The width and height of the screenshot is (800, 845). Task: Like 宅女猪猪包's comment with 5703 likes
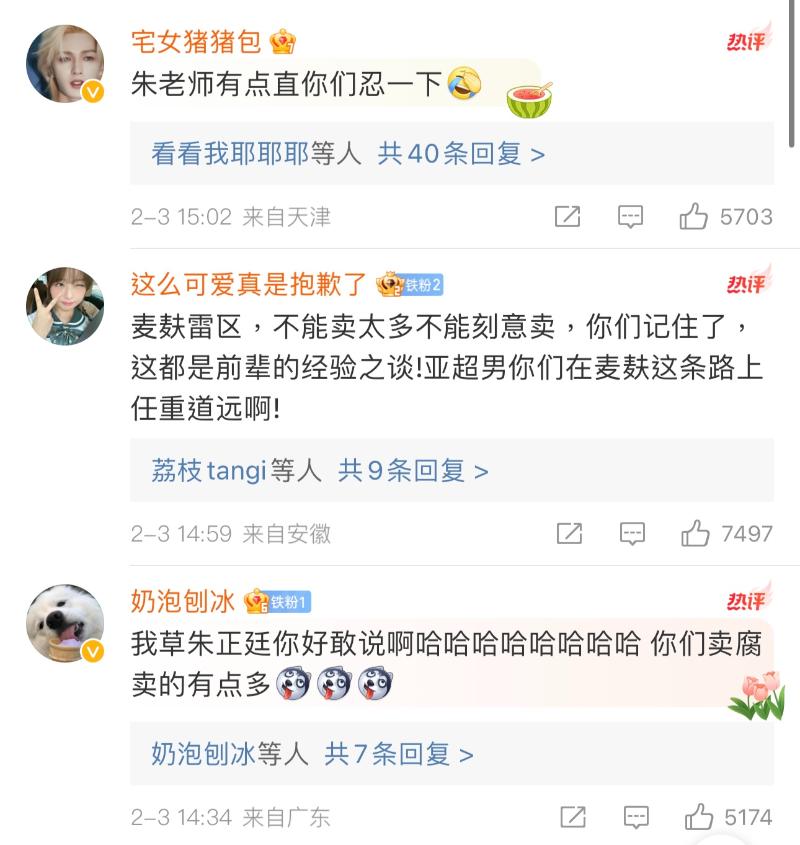[x=694, y=216]
